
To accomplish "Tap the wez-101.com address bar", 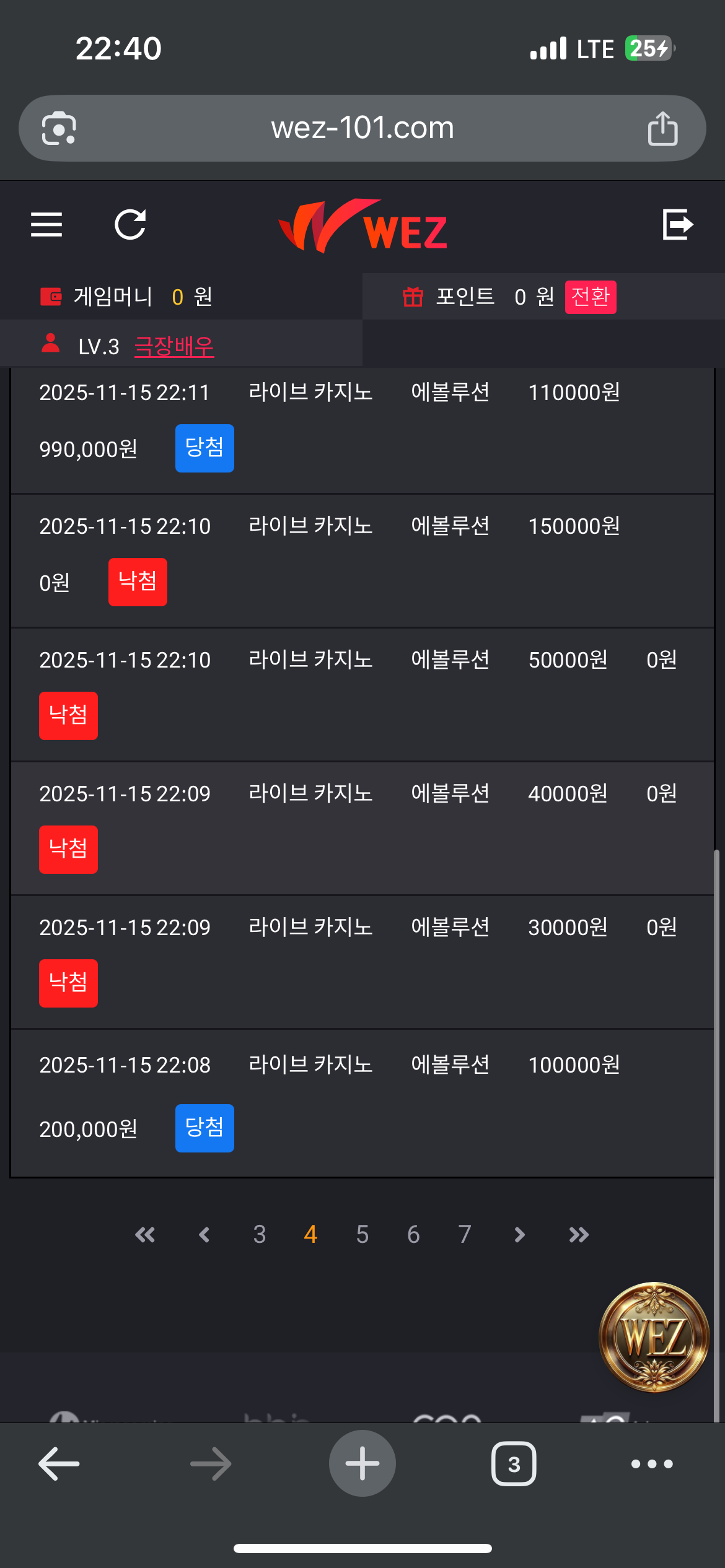I will pyautogui.click(x=362, y=128).
